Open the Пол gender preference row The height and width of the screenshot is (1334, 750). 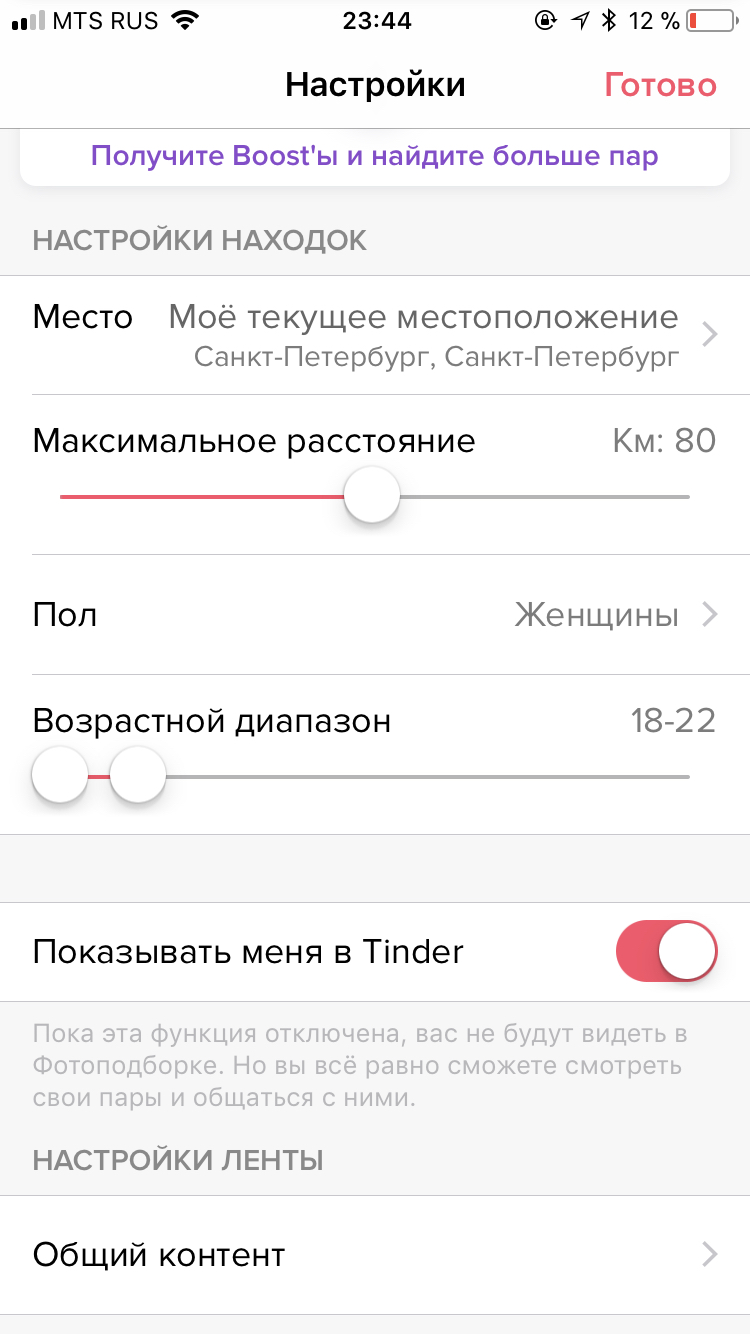pyautogui.click(x=375, y=615)
